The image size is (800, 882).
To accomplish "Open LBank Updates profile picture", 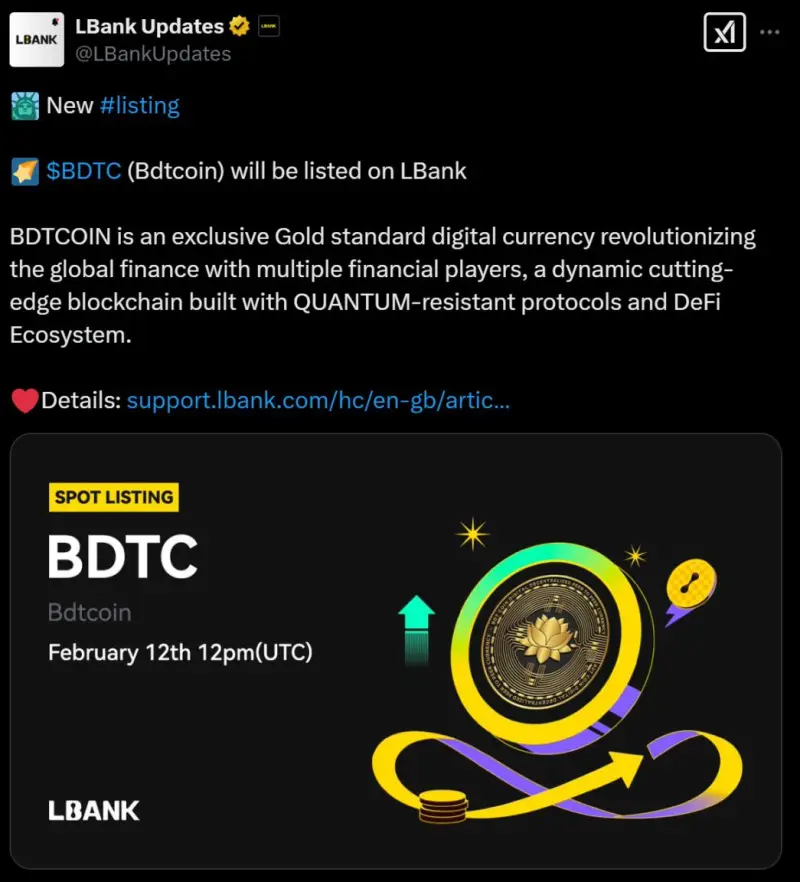I will click(x=37, y=40).
